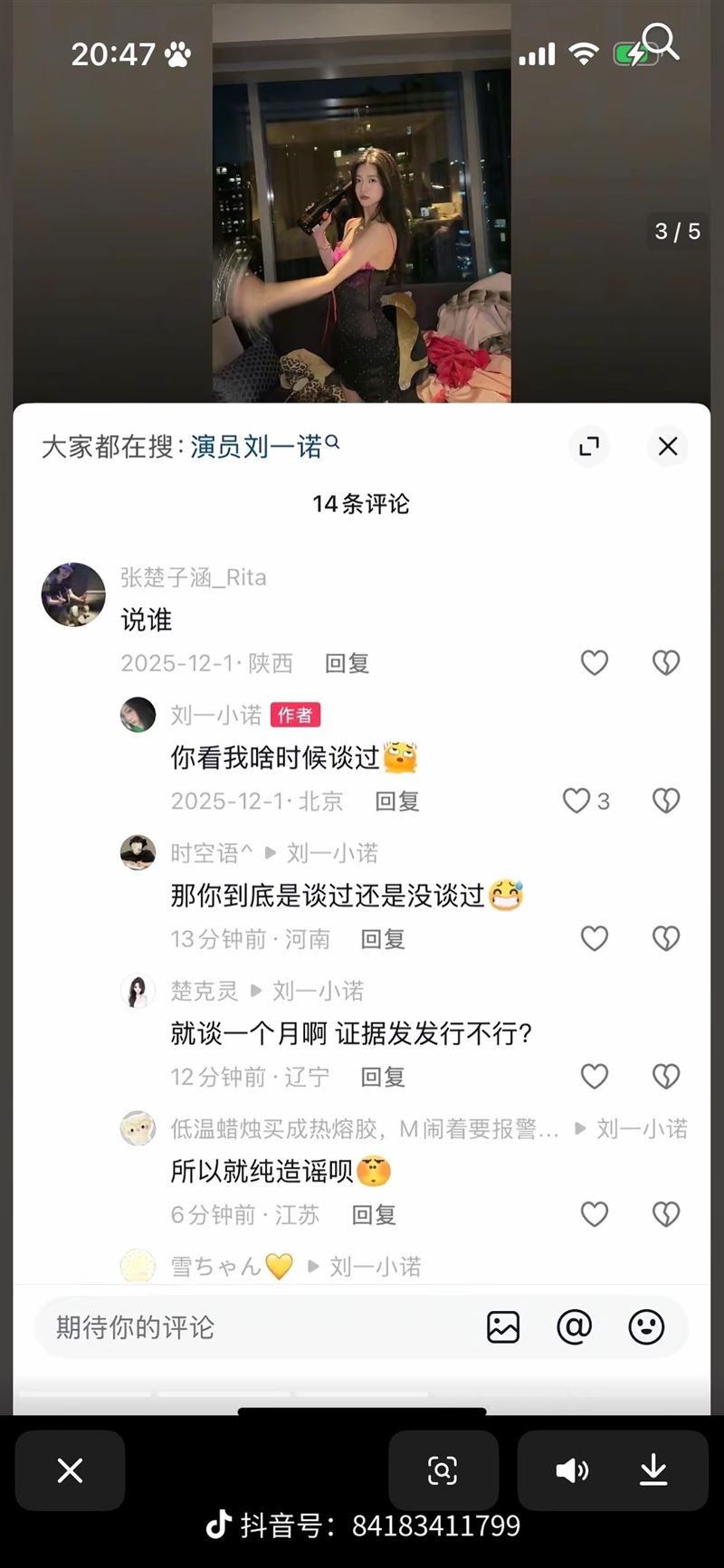This screenshot has height=1568, width=724.
Task: Mute the video using the speaker icon
Action: (x=574, y=1470)
